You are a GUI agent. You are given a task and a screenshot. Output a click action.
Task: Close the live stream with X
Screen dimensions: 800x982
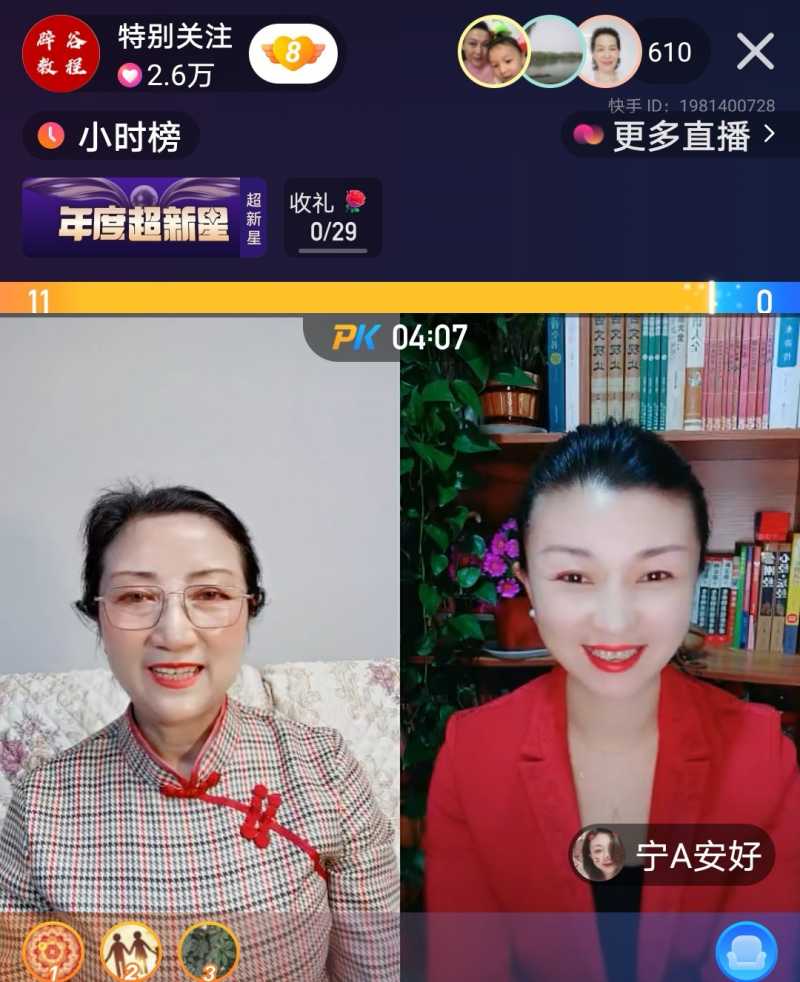coord(755,51)
